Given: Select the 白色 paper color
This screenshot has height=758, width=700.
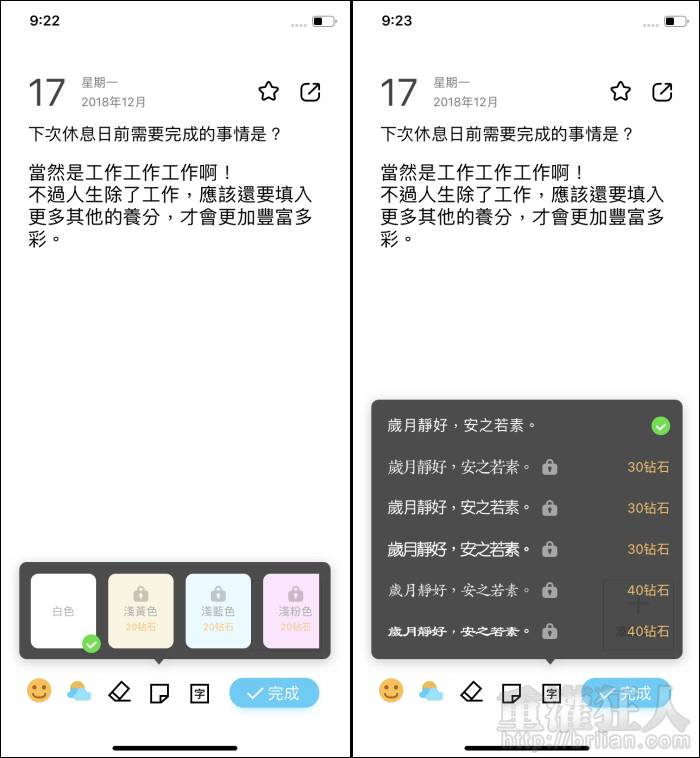Looking at the screenshot, I should pos(63,611).
